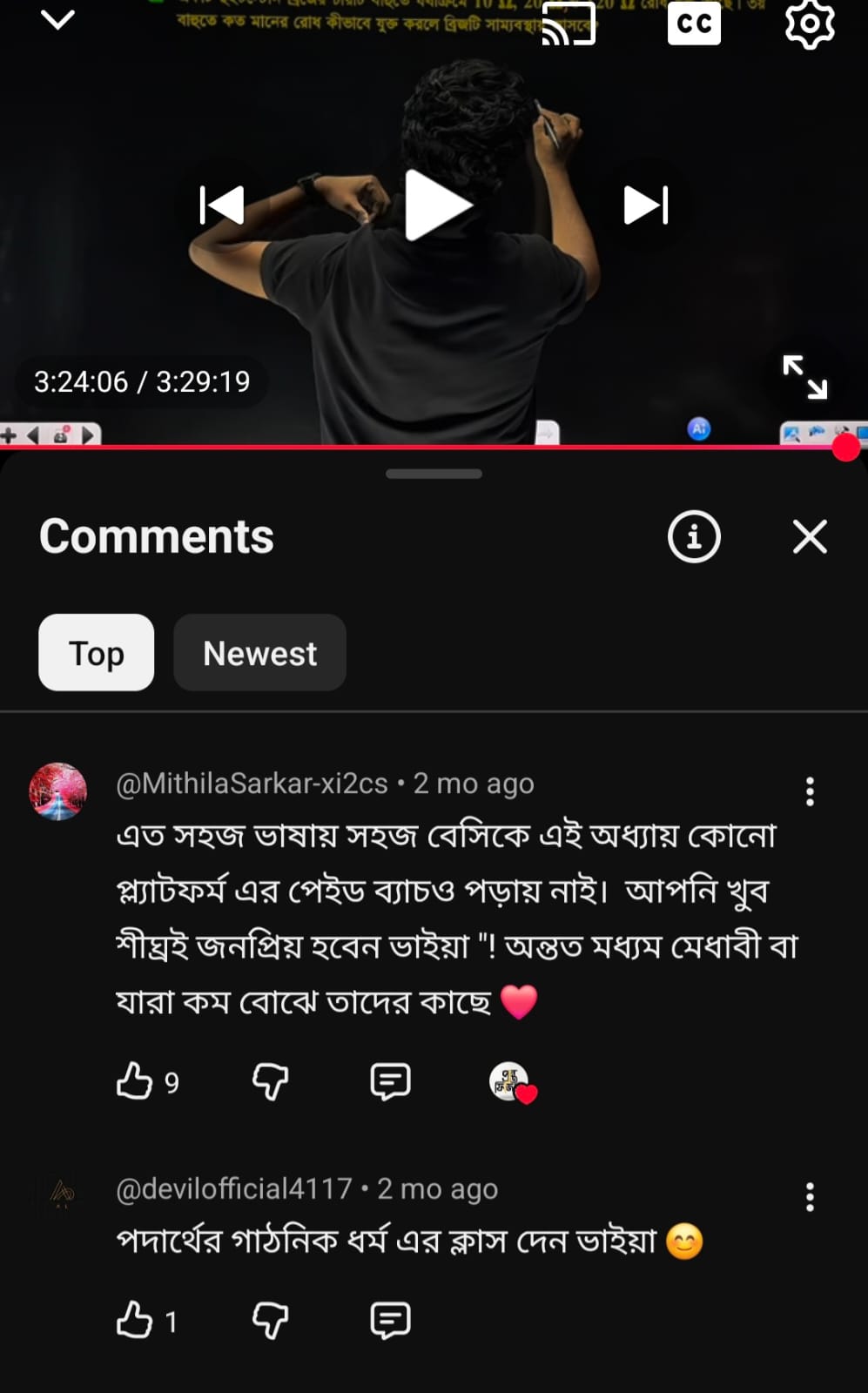Open options for MithilaSarkar's comment
868x1393 pixels.
tap(810, 791)
